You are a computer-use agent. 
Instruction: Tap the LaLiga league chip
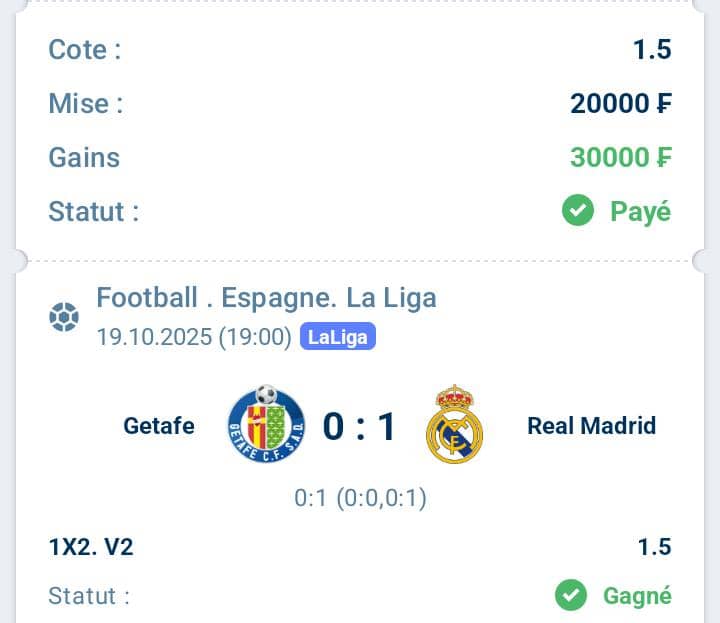pyautogui.click(x=338, y=337)
